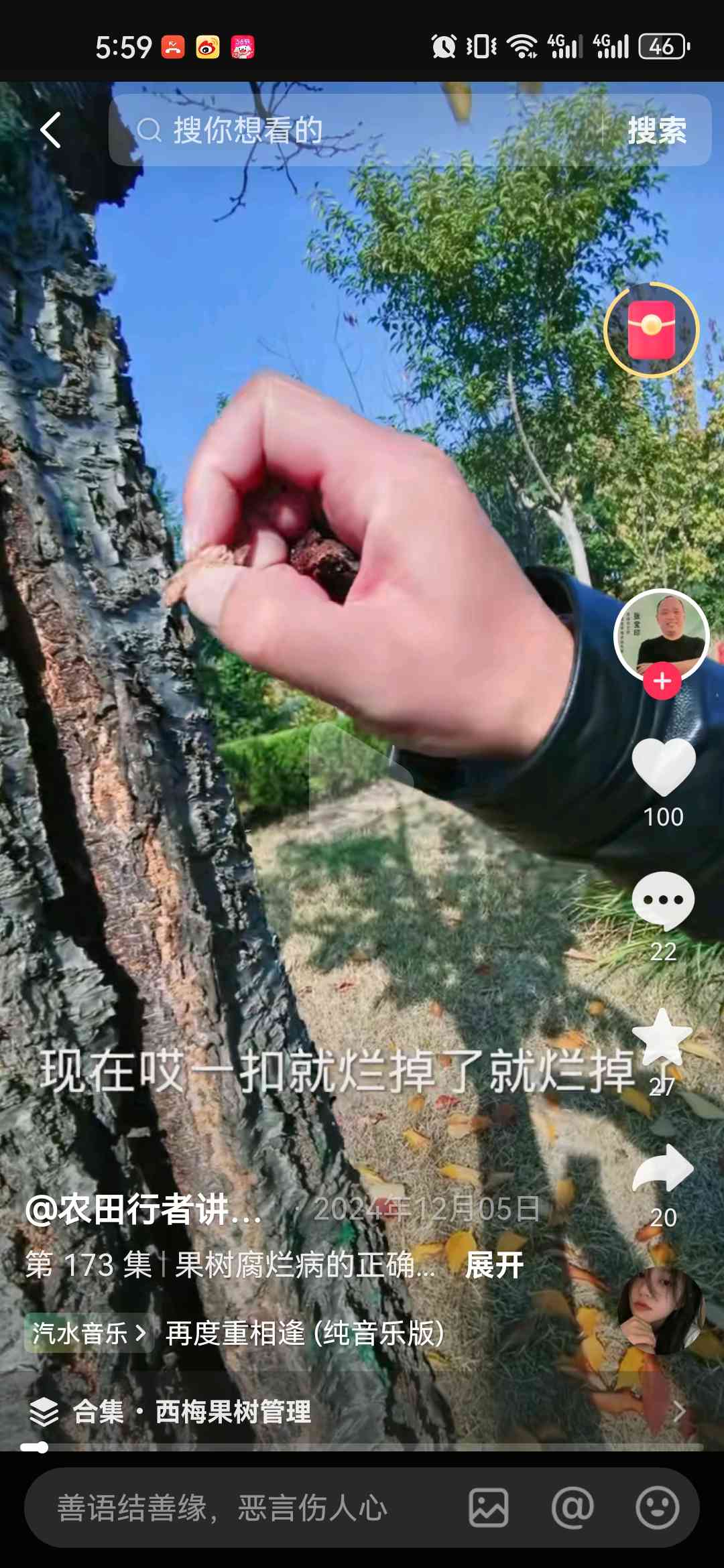Image resolution: width=724 pixels, height=1568 pixels.
Task: Share this video
Action: (x=663, y=1167)
